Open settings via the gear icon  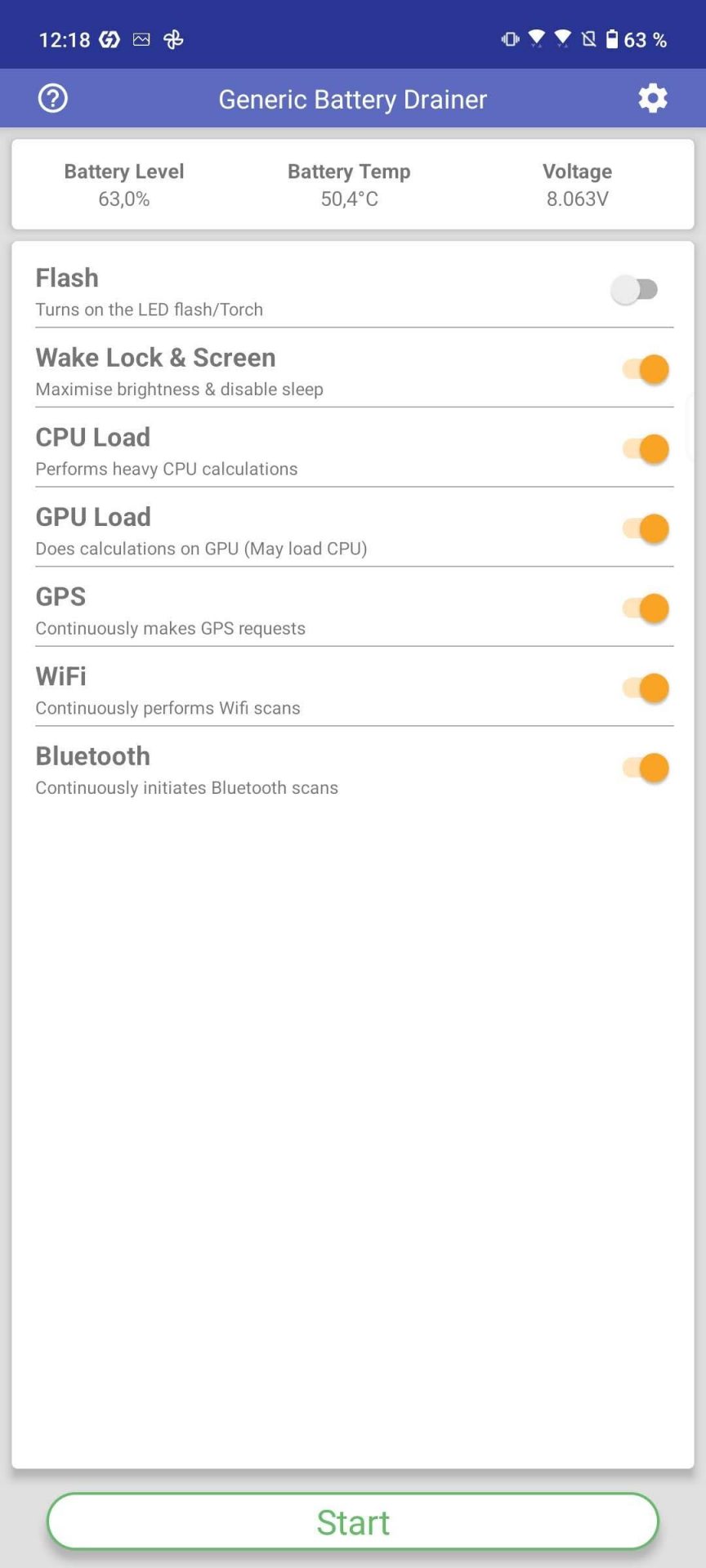click(653, 99)
